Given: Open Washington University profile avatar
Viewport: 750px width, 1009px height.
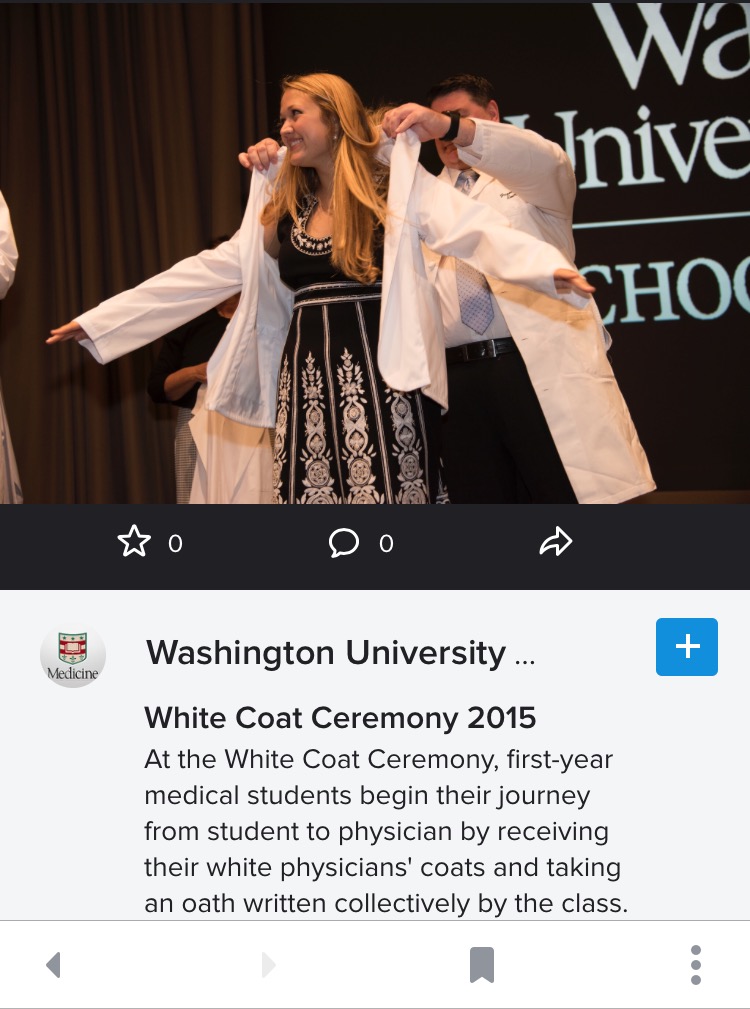Looking at the screenshot, I should tap(73, 656).
